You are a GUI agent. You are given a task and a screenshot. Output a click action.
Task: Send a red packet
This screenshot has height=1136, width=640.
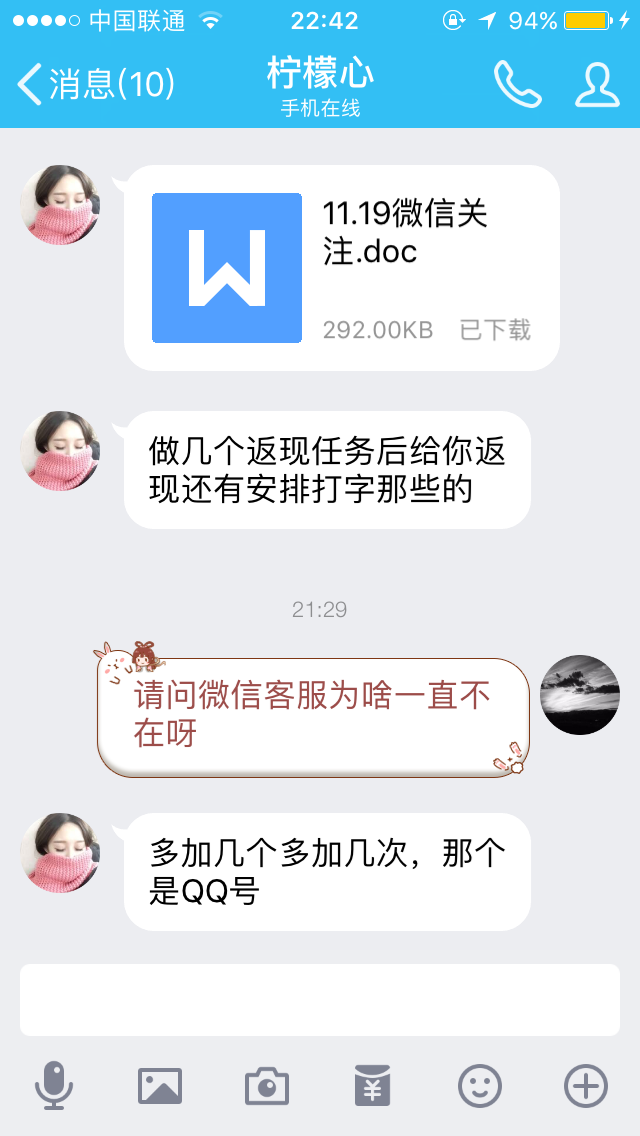[373, 1086]
